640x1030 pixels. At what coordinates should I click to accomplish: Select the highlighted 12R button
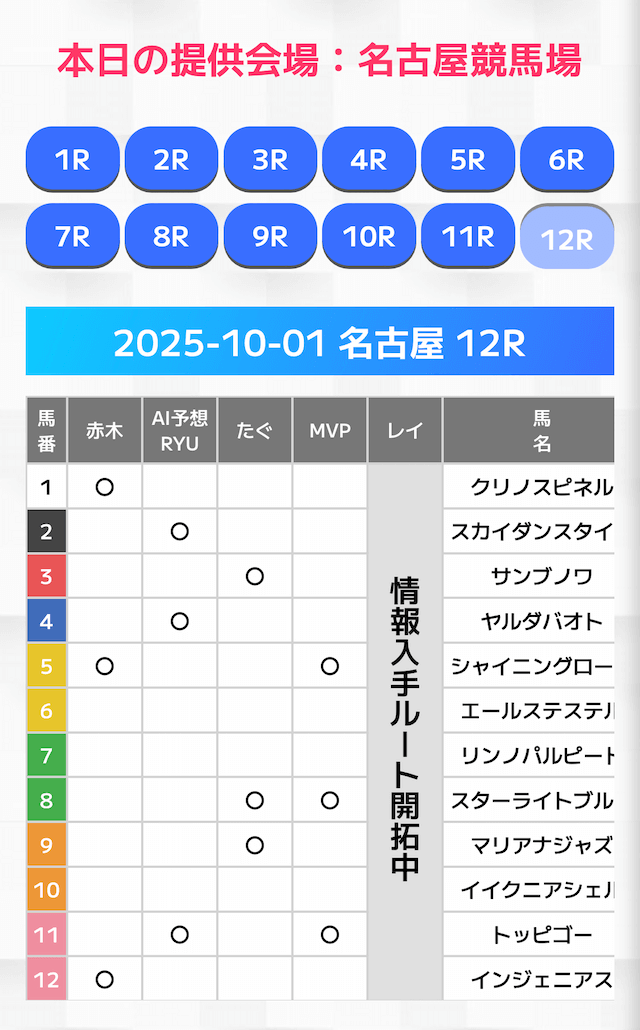pos(567,238)
